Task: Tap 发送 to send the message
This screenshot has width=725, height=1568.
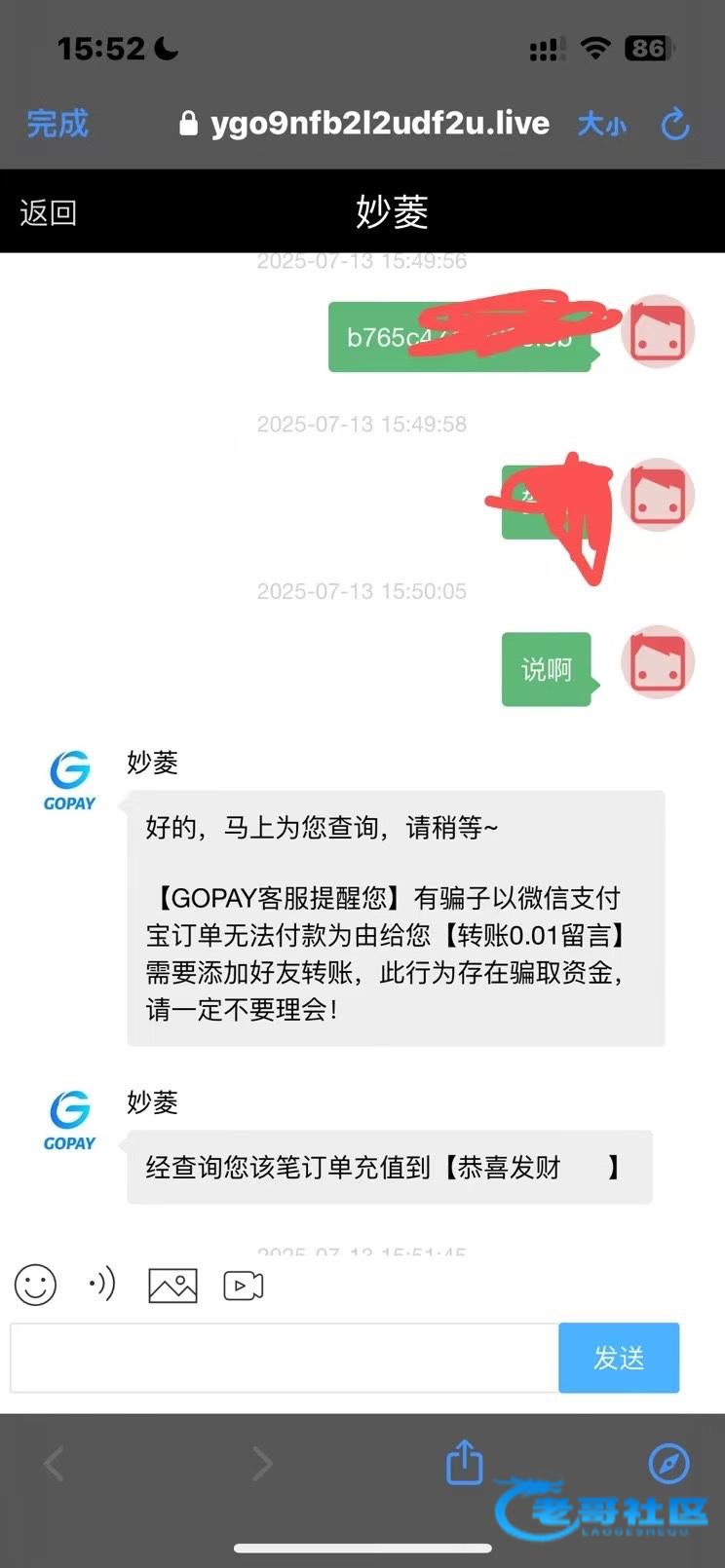Action: coord(619,1358)
